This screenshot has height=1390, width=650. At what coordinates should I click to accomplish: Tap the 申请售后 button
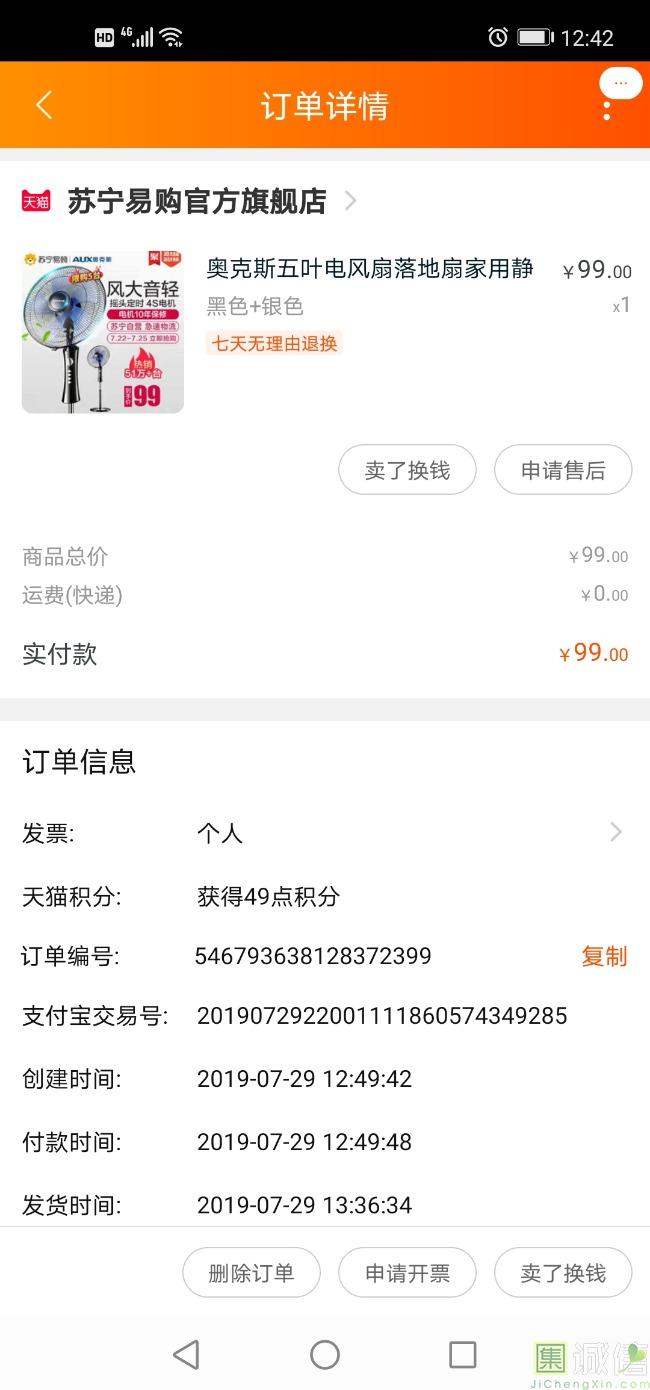563,470
